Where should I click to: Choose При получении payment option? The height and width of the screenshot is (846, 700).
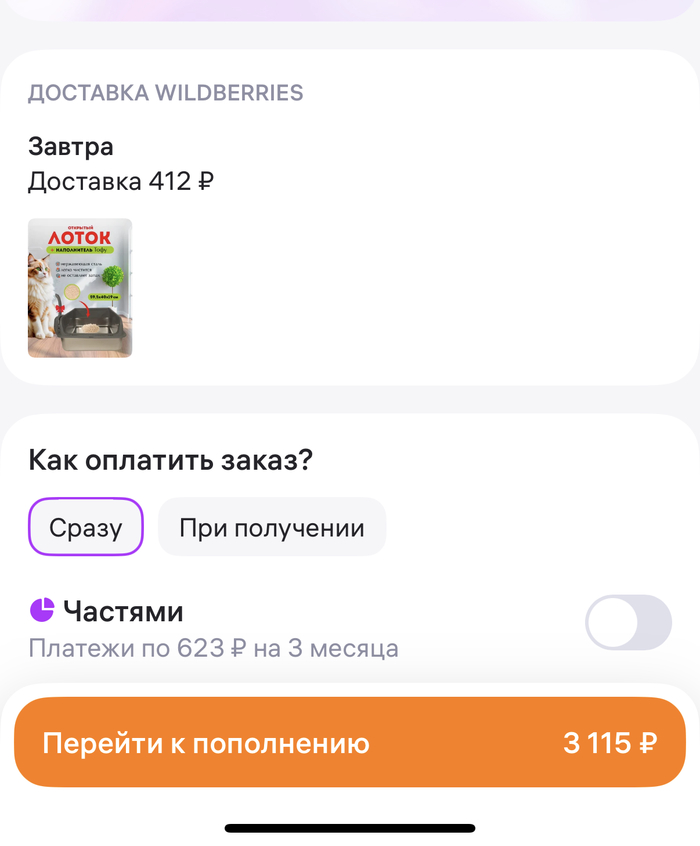[x=272, y=527]
